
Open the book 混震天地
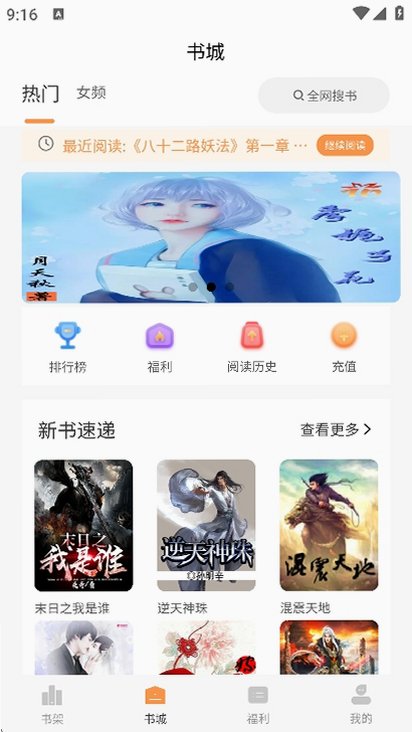pyautogui.click(x=329, y=537)
